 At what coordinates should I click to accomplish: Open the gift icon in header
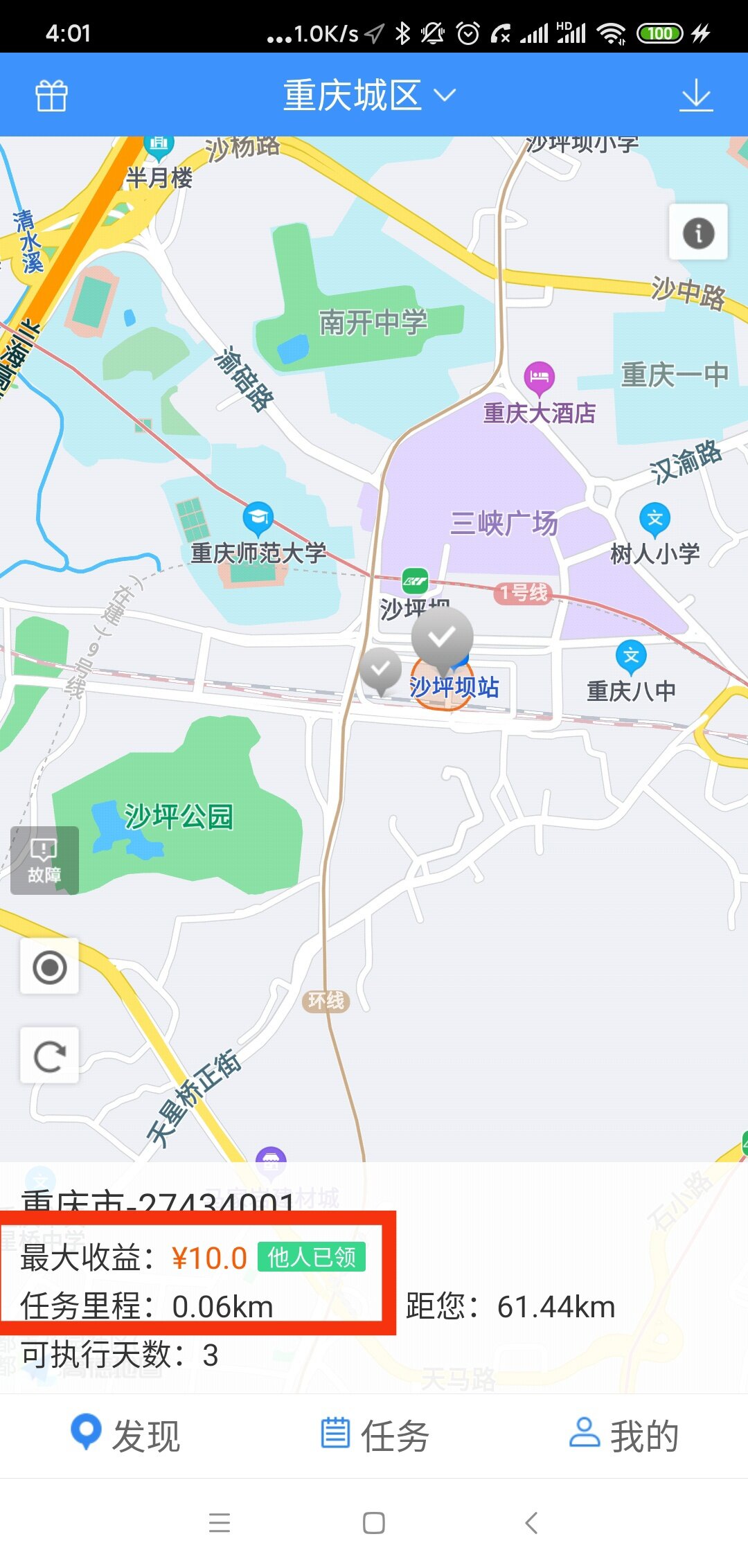(x=51, y=96)
